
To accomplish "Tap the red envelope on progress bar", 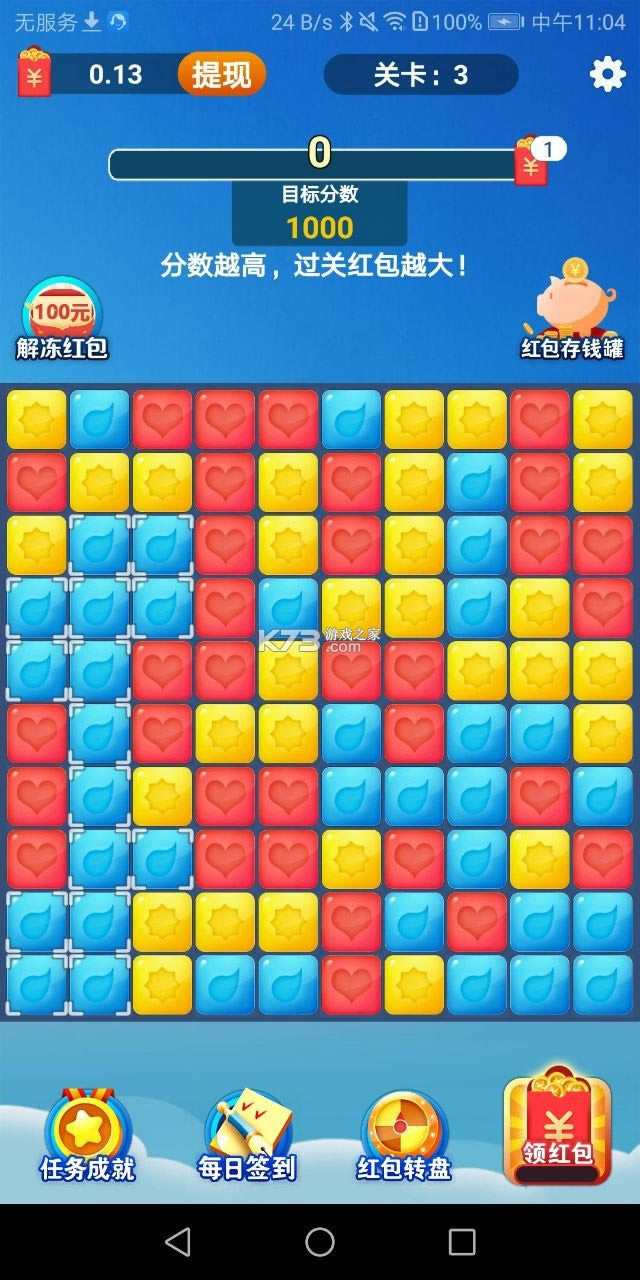I will (x=532, y=162).
